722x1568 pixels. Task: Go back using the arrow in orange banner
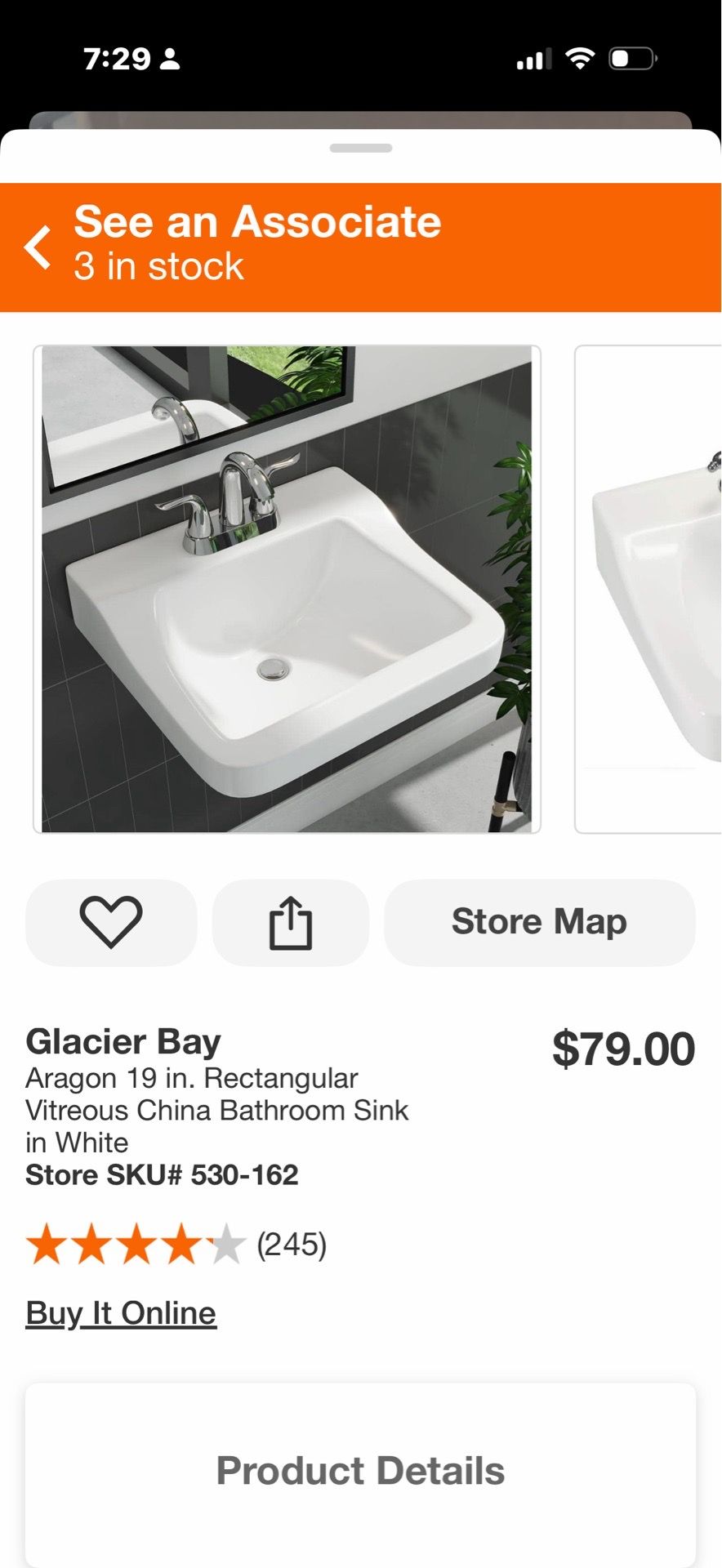click(x=38, y=247)
